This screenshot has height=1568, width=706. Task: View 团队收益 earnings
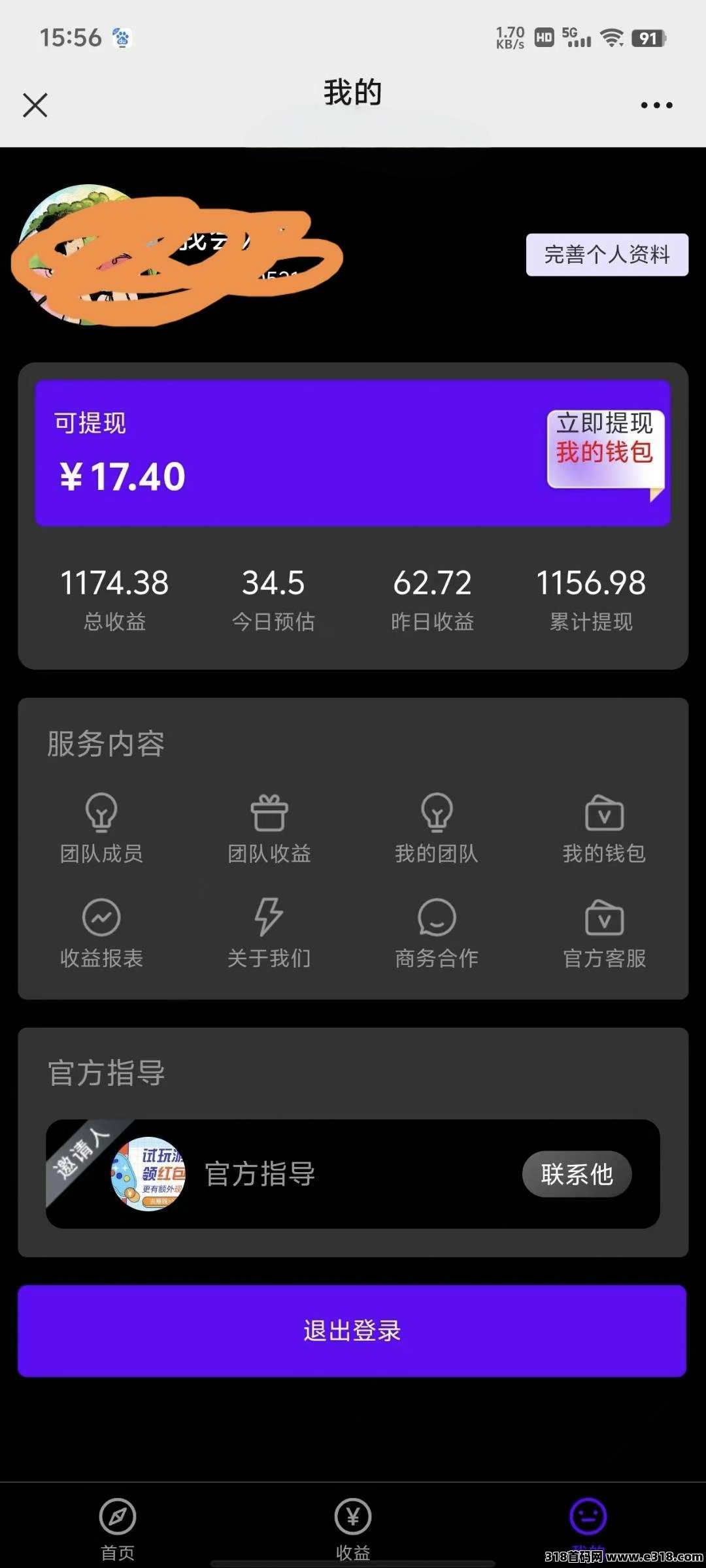(x=269, y=828)
